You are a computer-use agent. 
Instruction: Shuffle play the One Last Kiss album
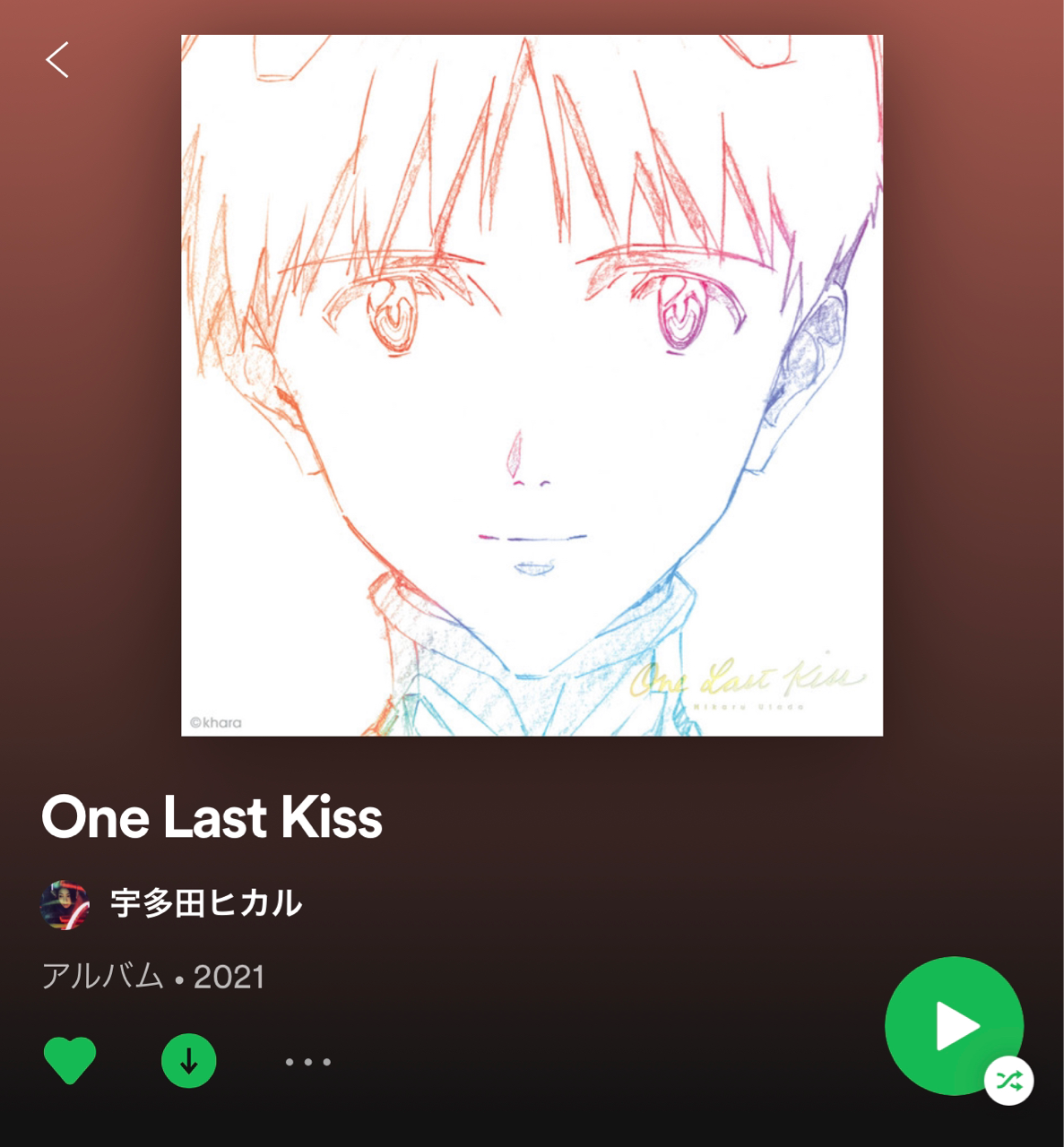pyautogui.click(x=1008, y=1081)
